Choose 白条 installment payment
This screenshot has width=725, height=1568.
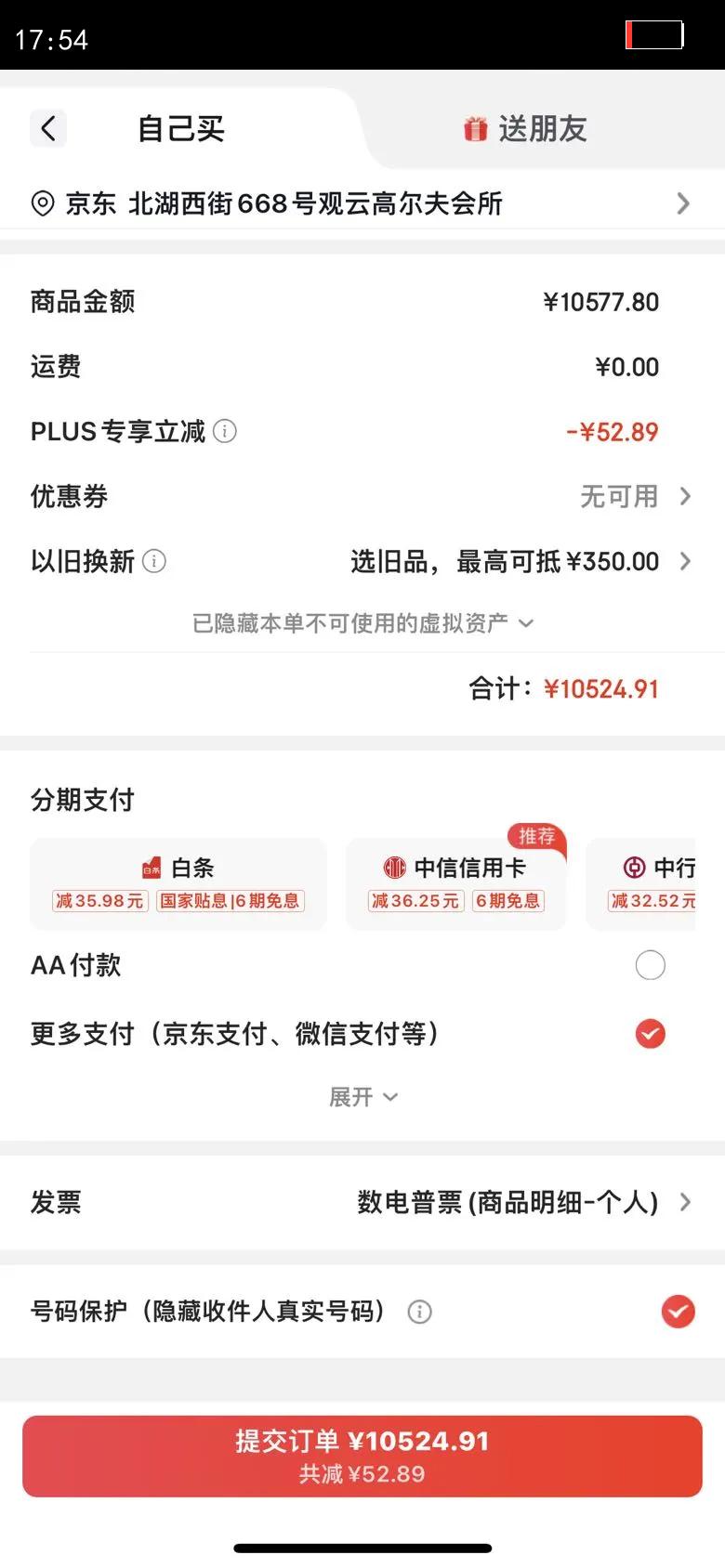pyautogui.click(x=178, y=883)
